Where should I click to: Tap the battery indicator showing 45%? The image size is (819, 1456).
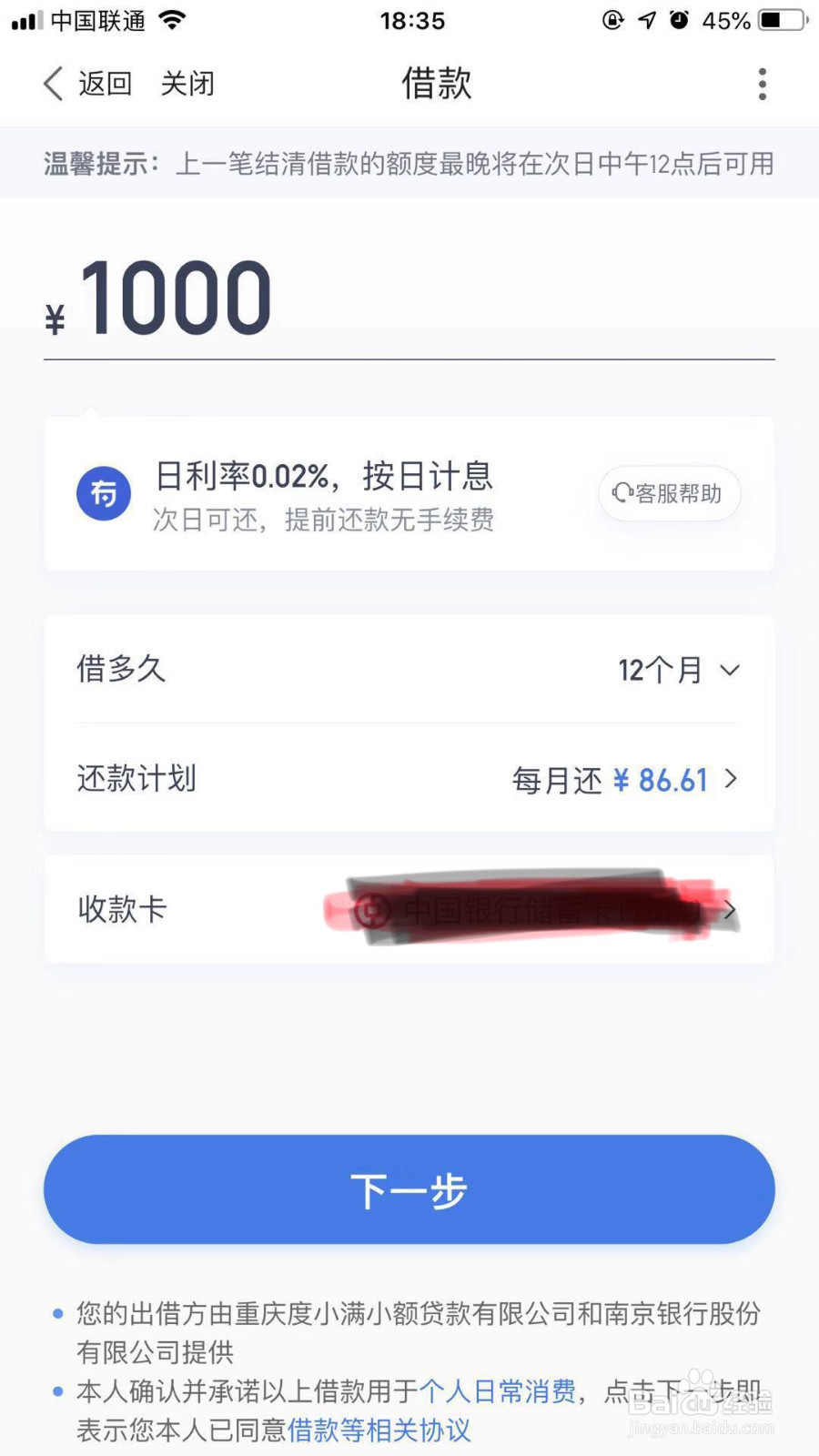click(778, 20)
